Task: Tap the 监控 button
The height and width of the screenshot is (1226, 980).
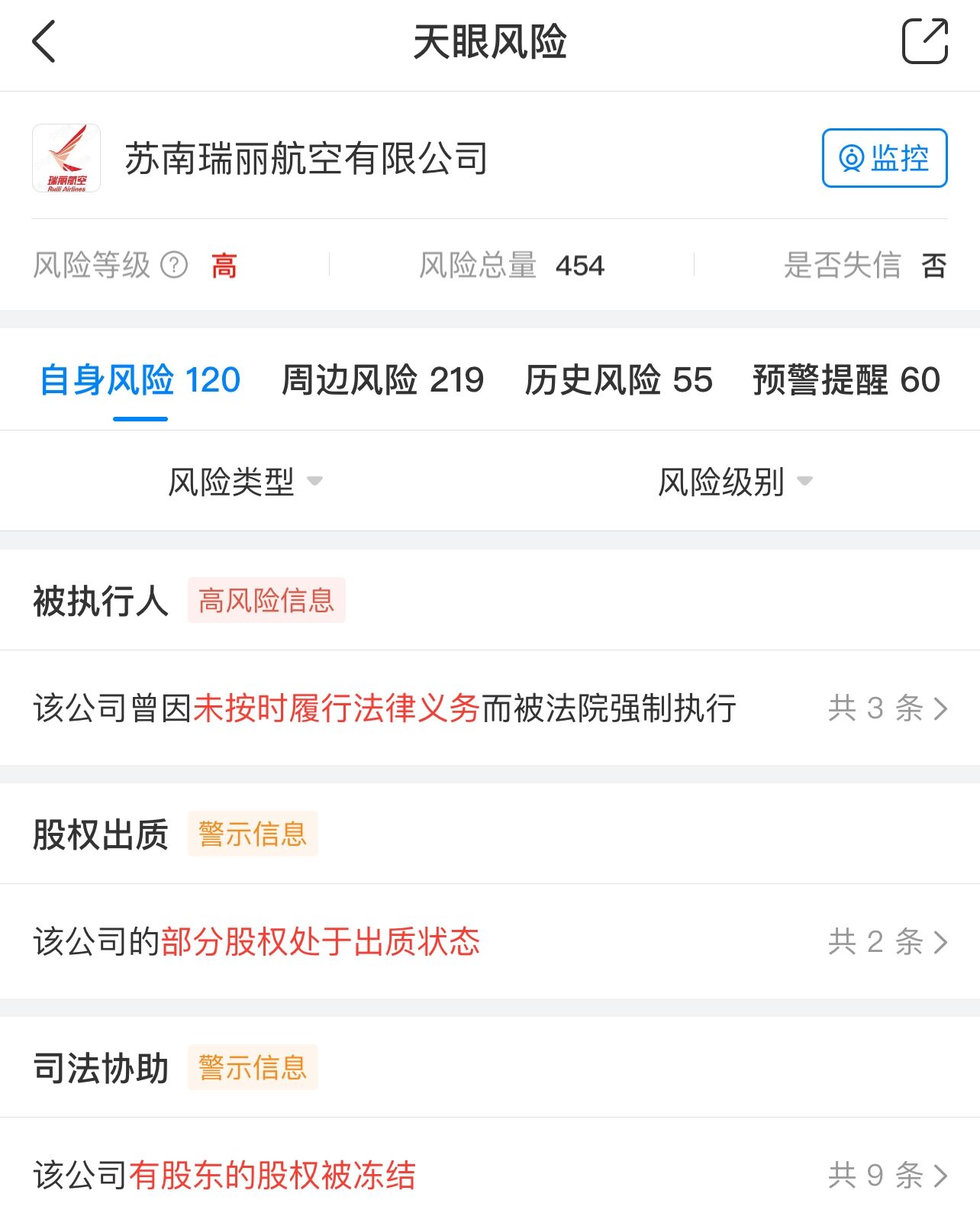Action: coord(884,158)
